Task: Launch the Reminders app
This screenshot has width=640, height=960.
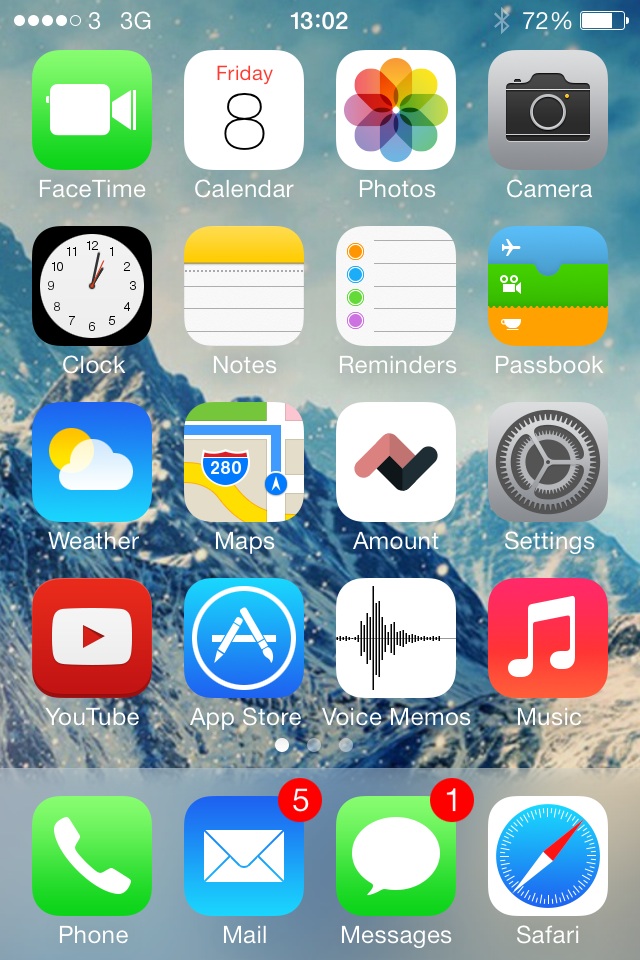Action: tap(396, 286)
